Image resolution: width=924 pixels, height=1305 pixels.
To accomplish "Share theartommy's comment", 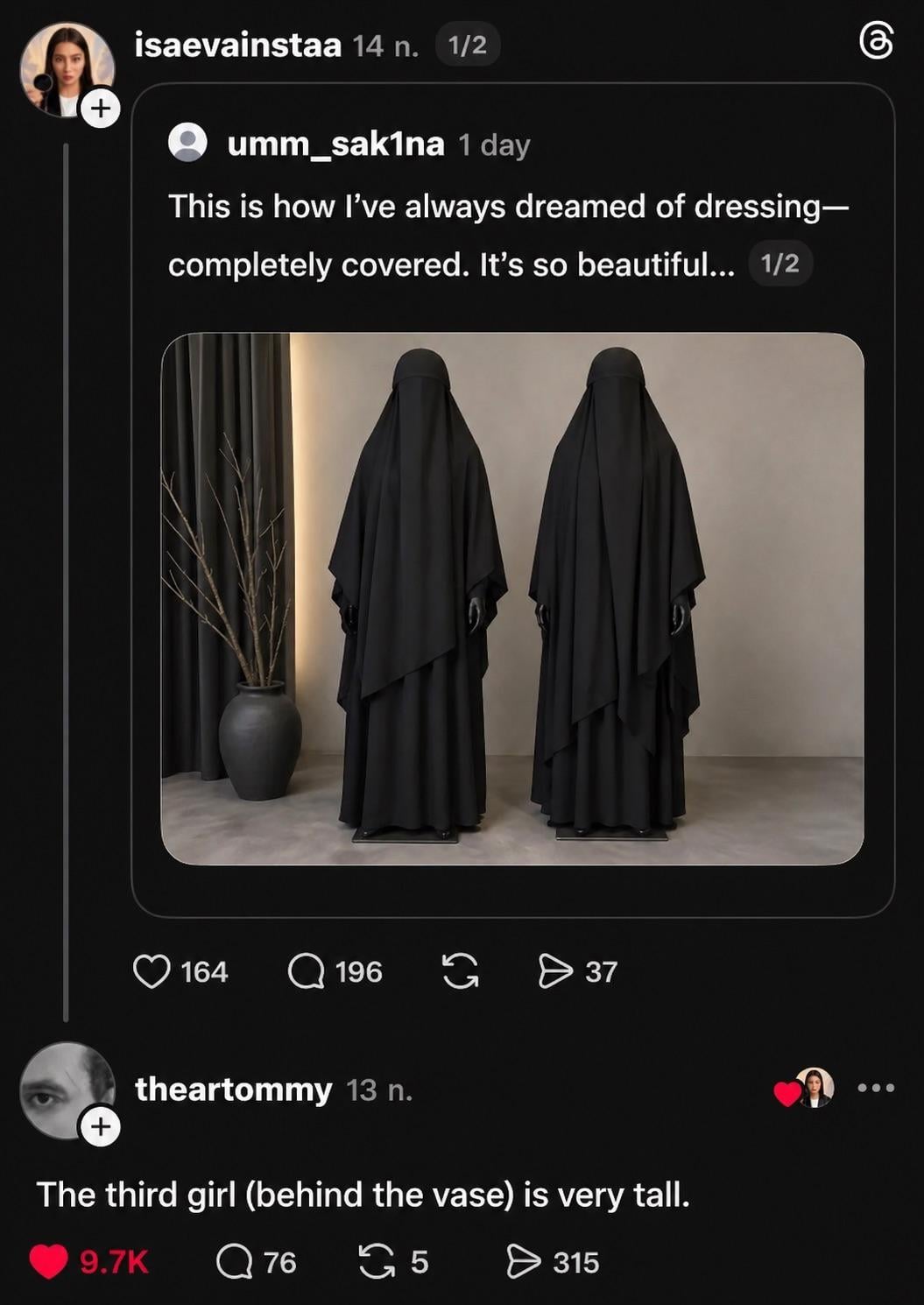I will pyautogui.click(x=524, y=1262).
